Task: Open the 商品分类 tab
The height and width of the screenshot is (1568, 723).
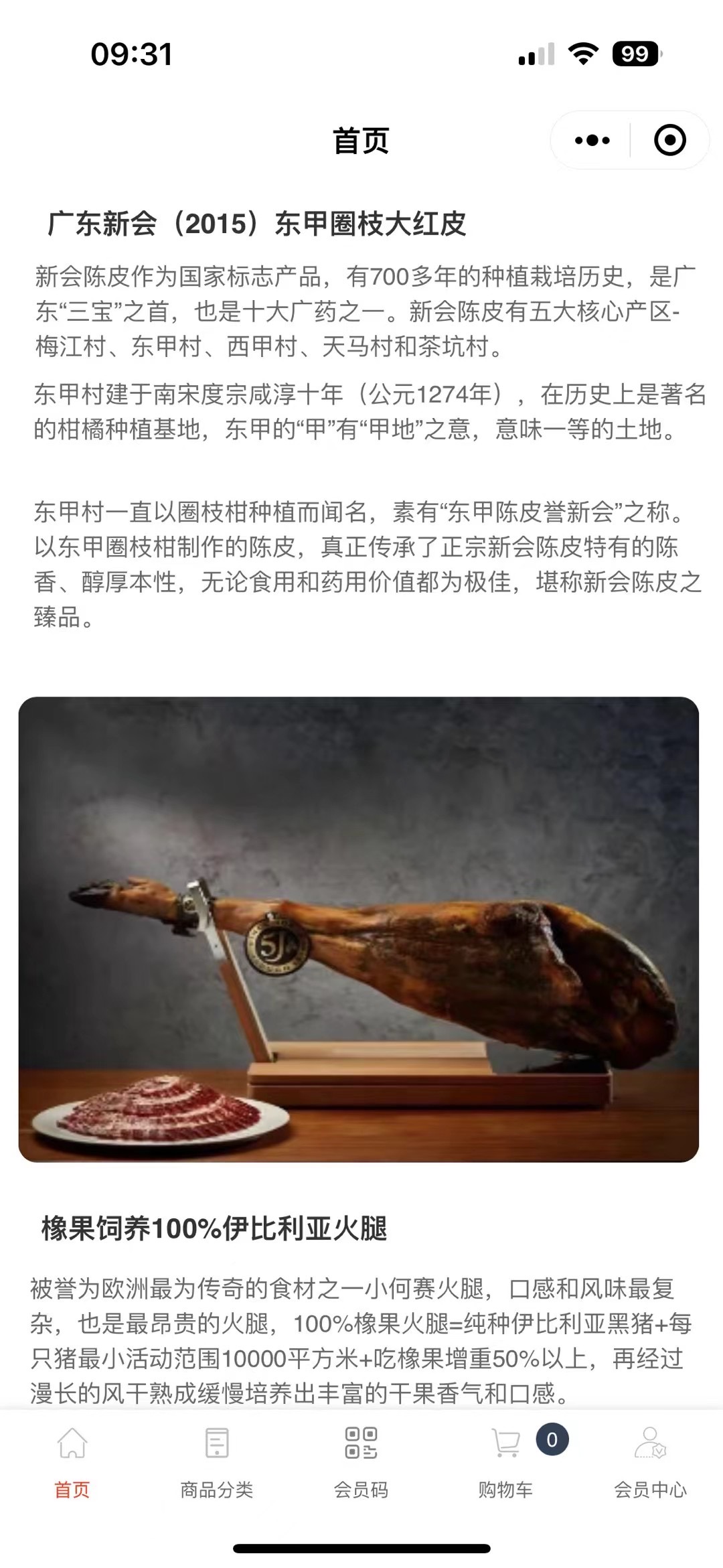Action: (x=217, y=1462)
